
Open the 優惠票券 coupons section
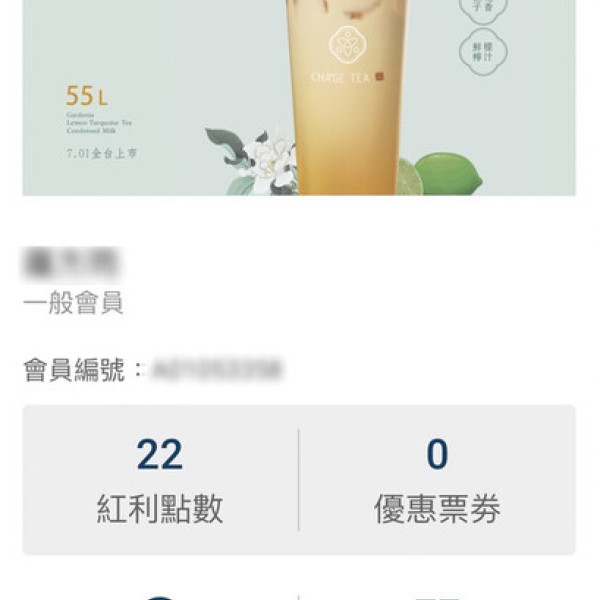(437, 480)
